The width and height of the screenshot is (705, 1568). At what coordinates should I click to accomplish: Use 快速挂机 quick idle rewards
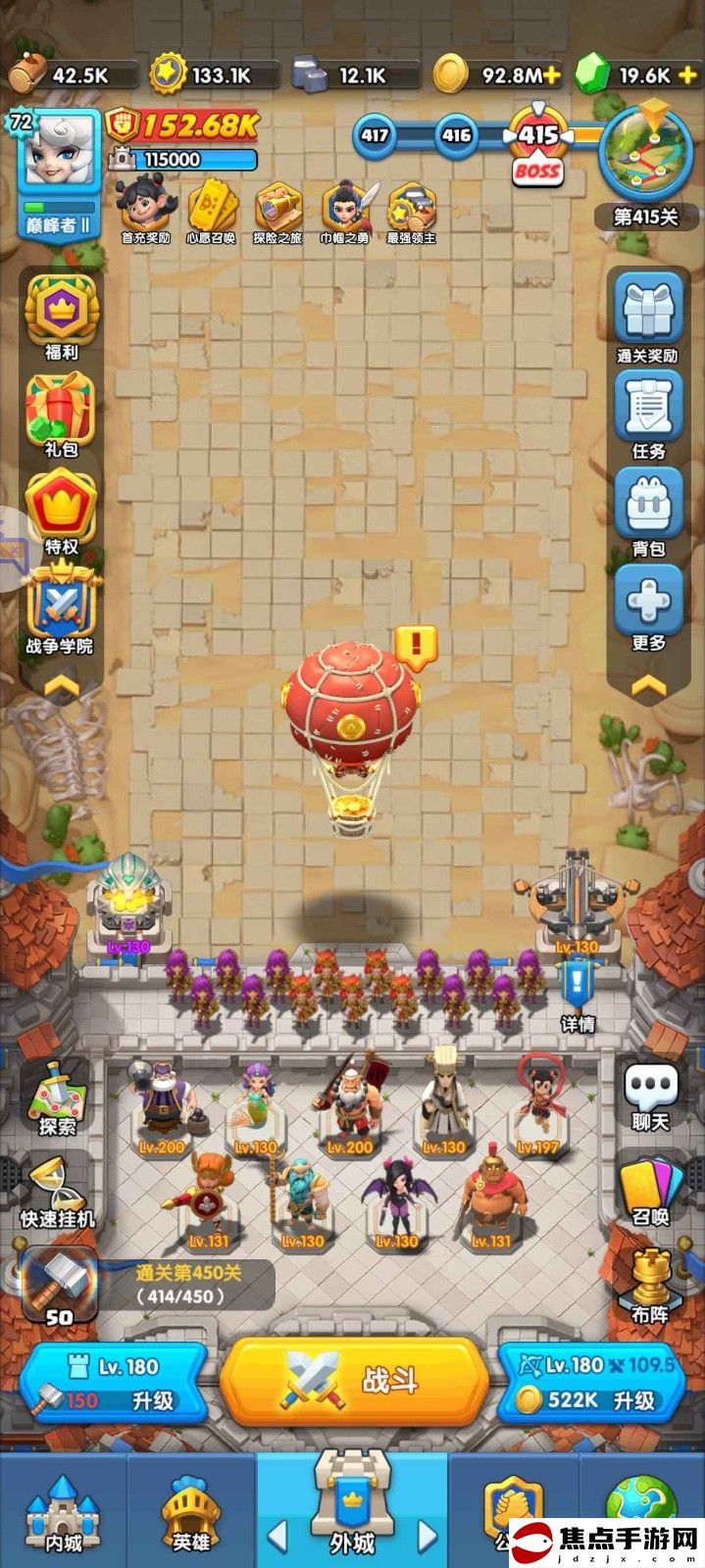(x=58, y=1191)
